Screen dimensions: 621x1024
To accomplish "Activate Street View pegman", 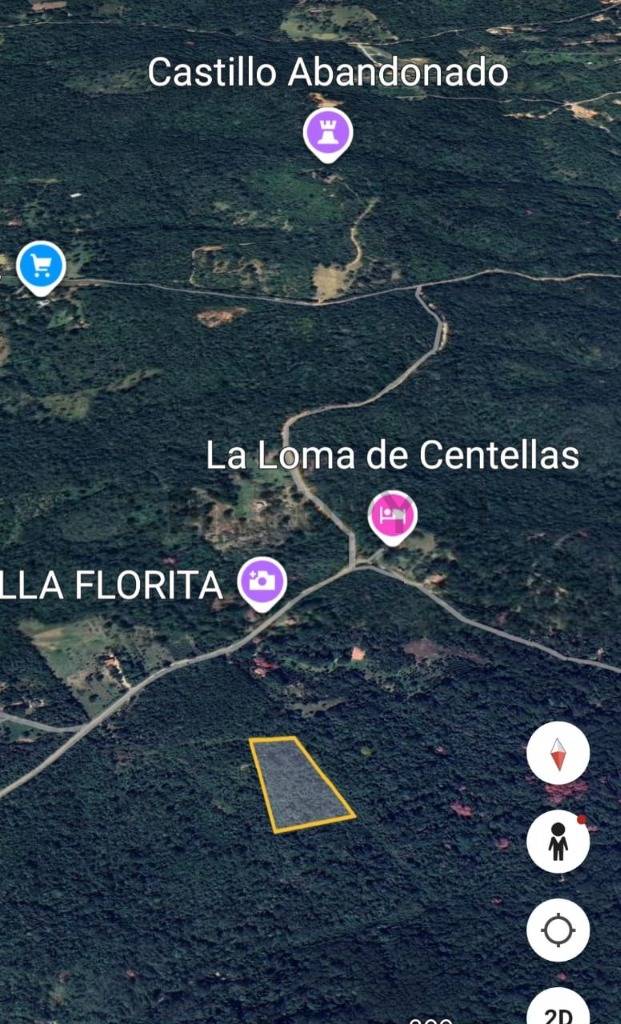I will [x=558, y=842].
